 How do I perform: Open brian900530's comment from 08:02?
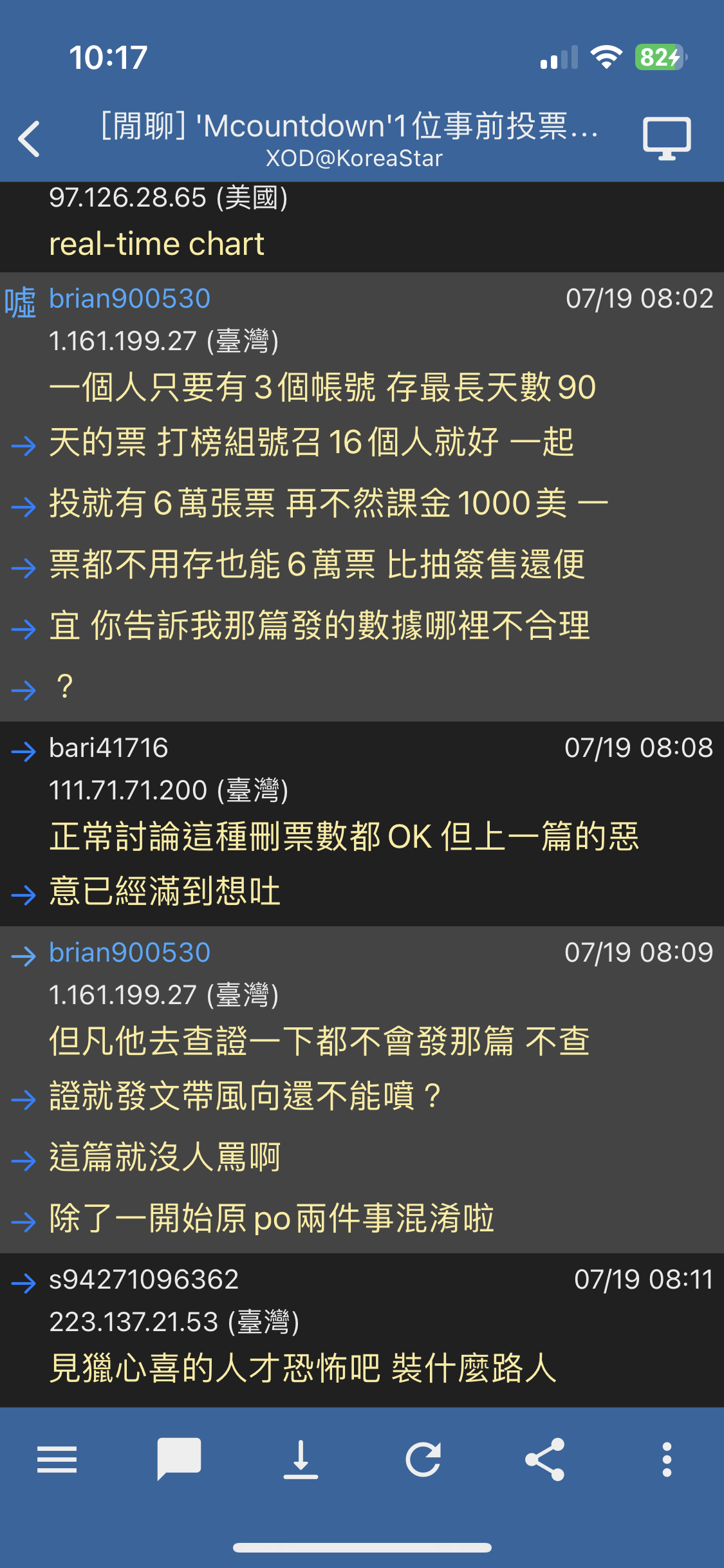[x=362, y=496]
